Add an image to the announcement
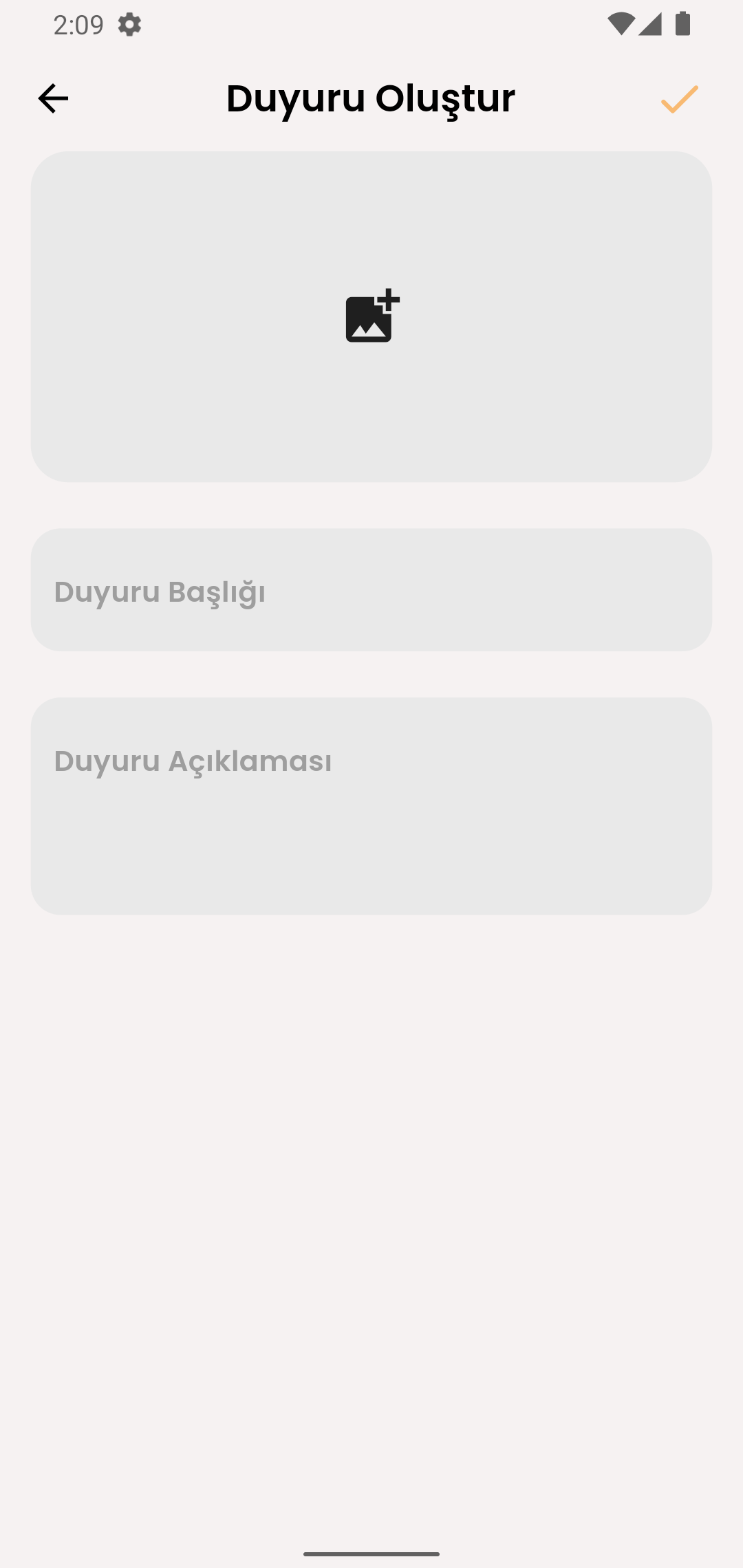743x1568 pixels. [371, 316]
